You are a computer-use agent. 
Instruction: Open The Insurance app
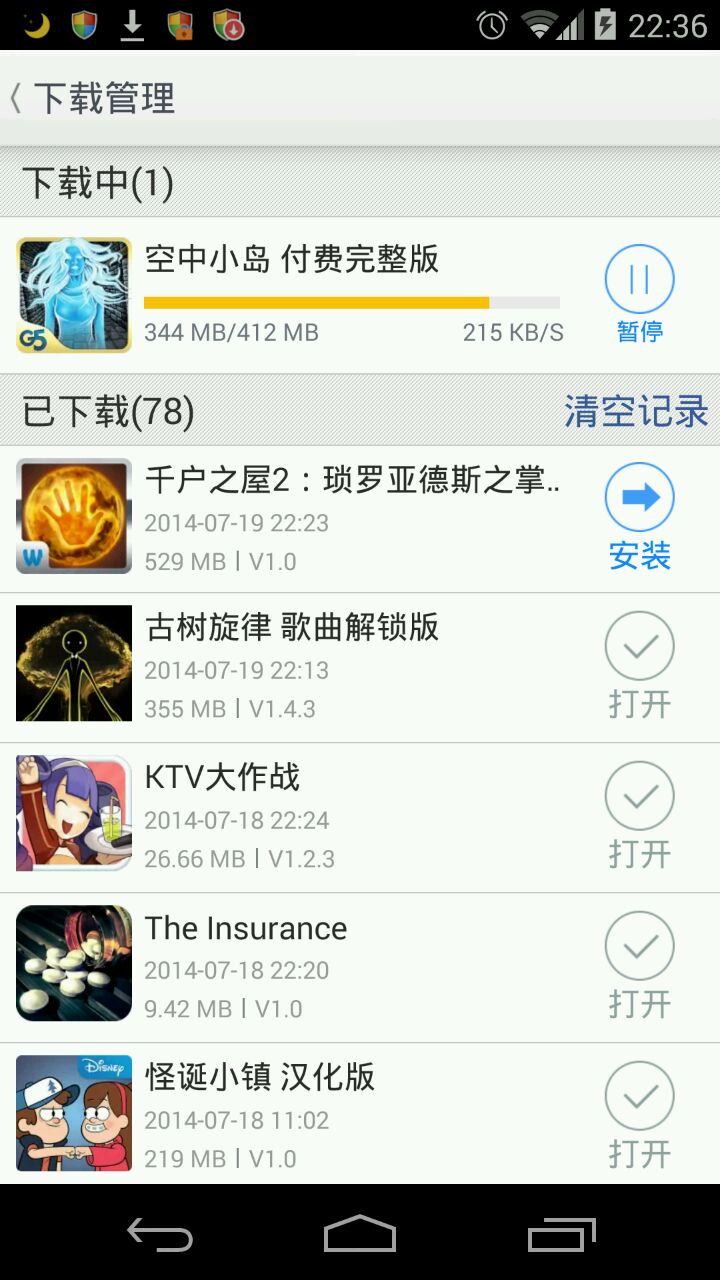point(639,965)
